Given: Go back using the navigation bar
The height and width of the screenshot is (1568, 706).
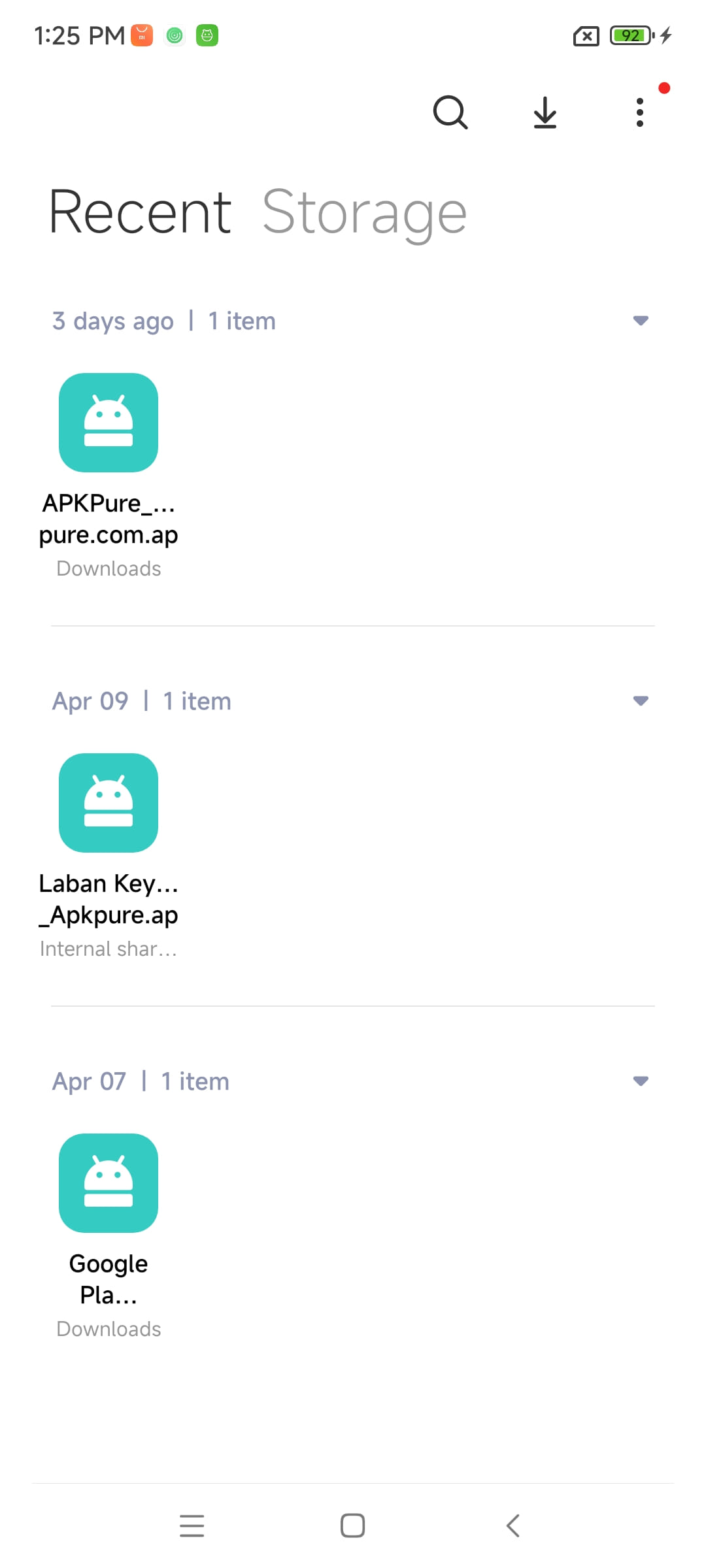Looking at the screenshot, I should [x=513, y=1526].
